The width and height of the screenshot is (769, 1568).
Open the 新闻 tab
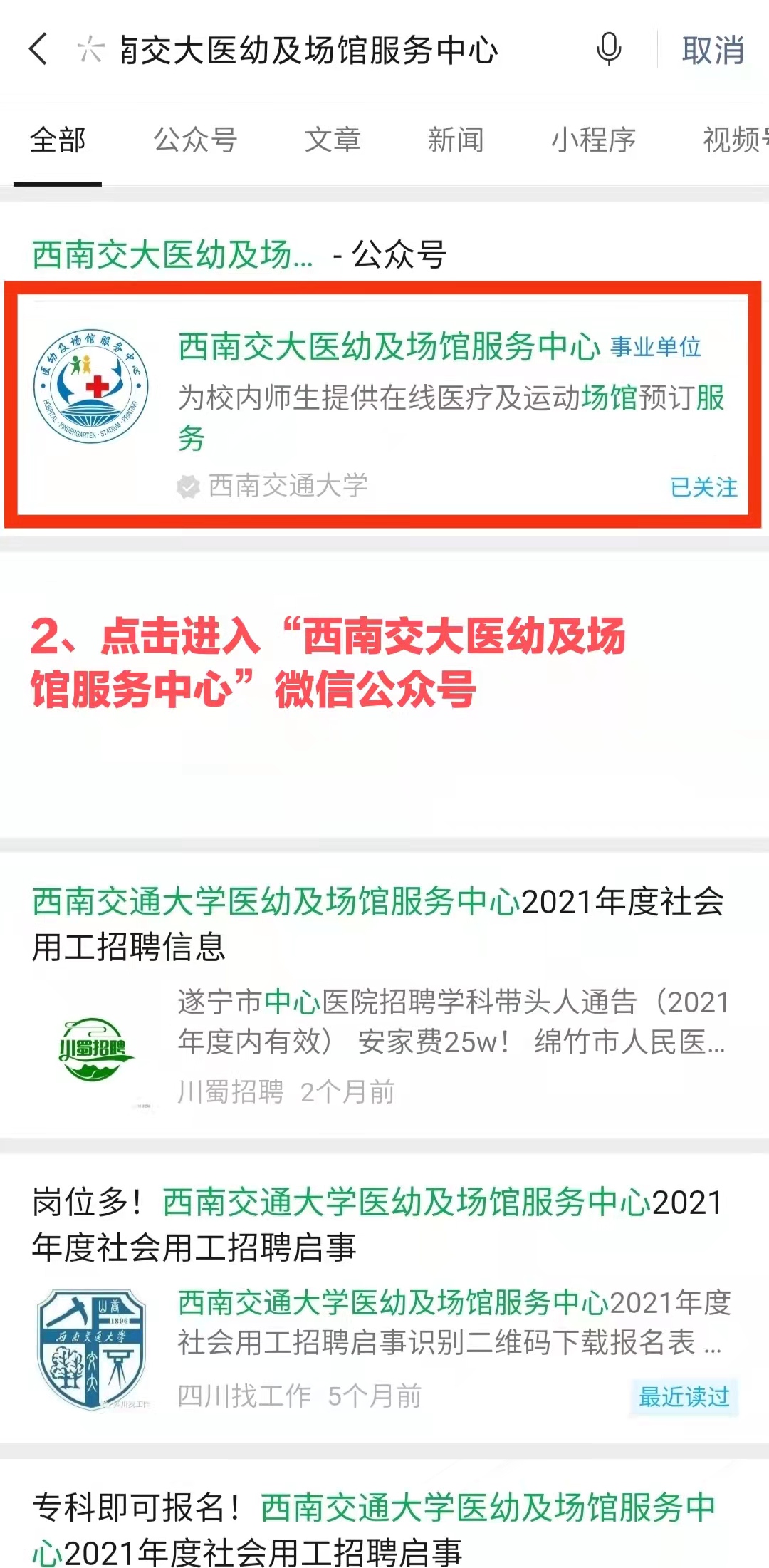tap(456, 140)
